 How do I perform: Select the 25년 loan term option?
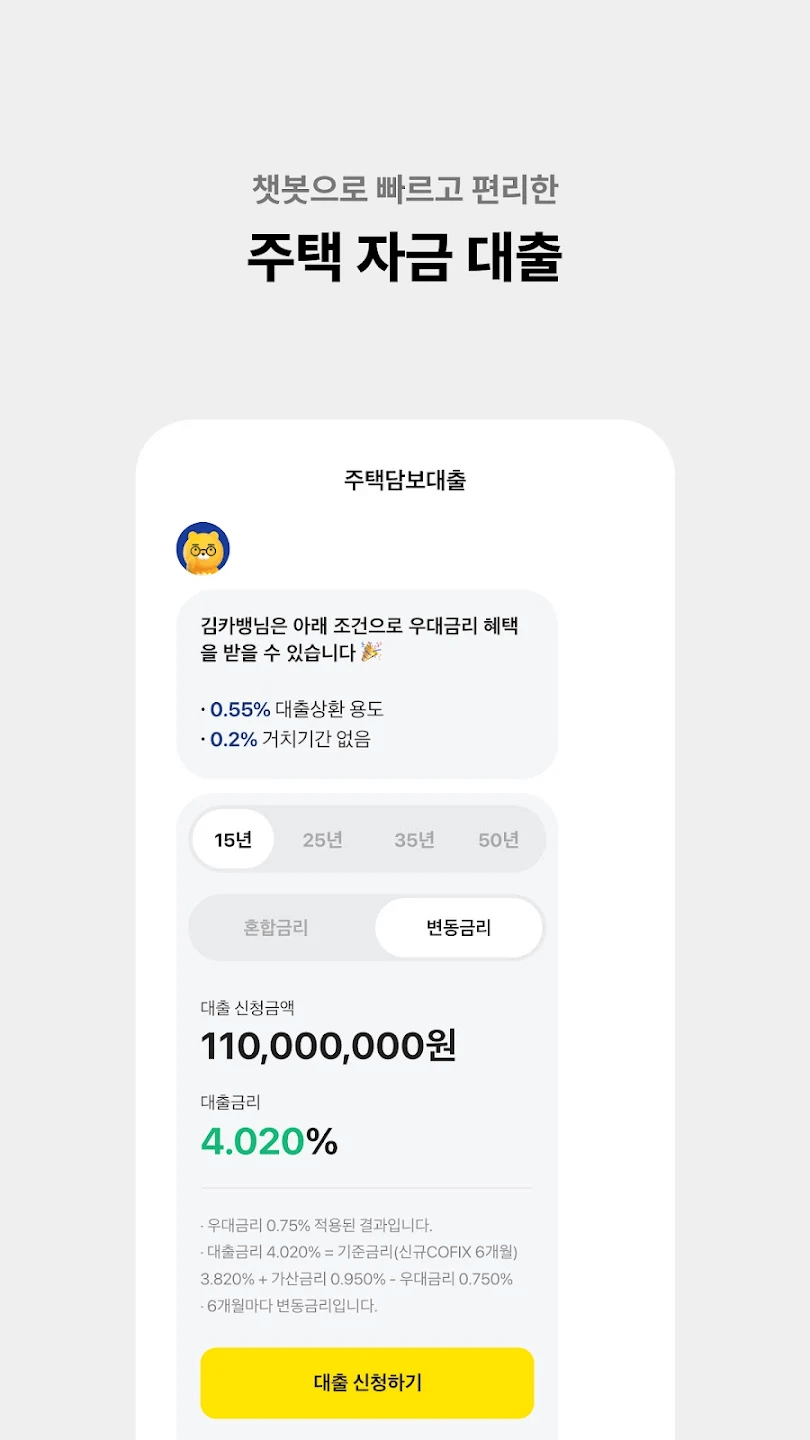pos(321,840)
